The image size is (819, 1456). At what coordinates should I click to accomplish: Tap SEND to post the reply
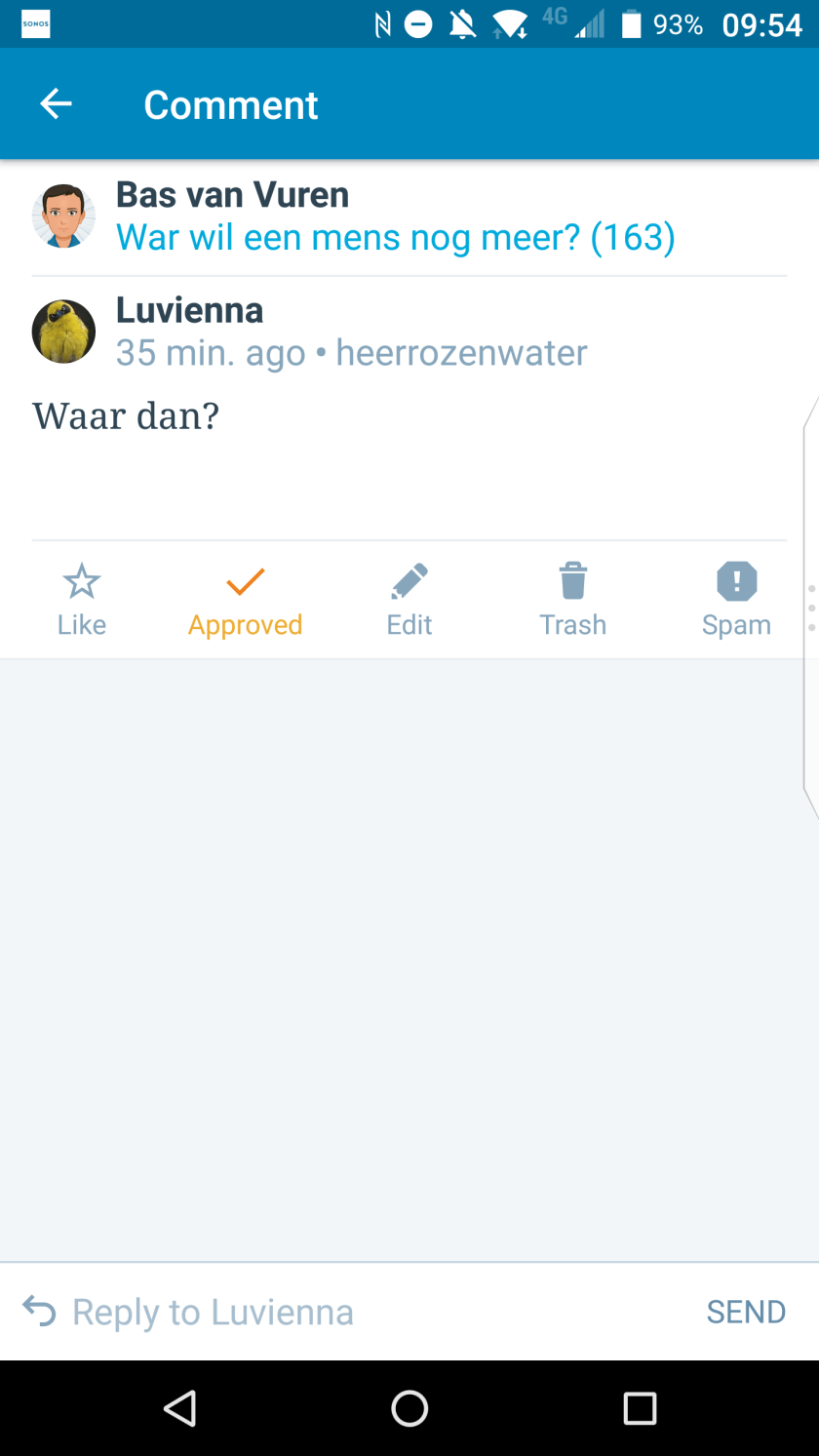coord(746,1312)
